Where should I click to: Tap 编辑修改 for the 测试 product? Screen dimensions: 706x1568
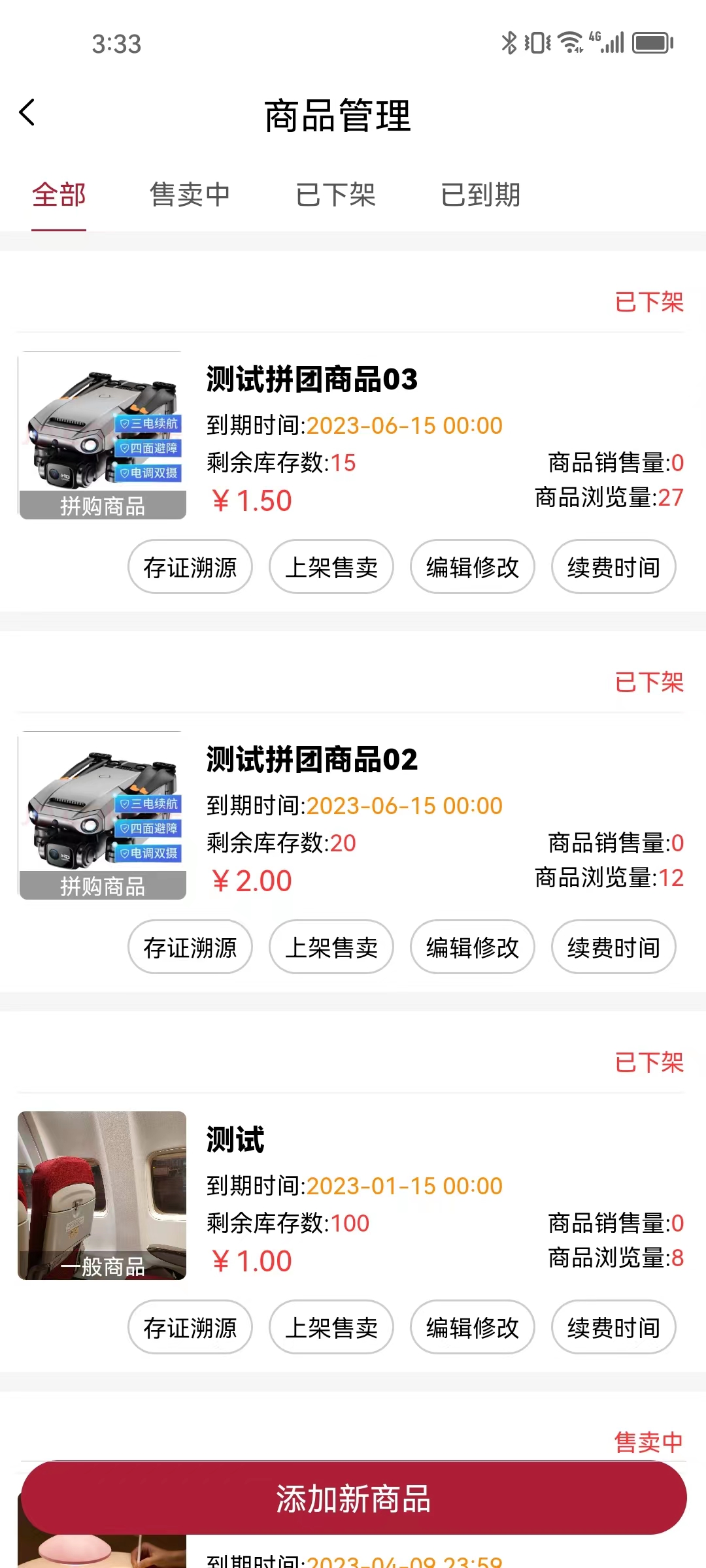(473, 1328)
